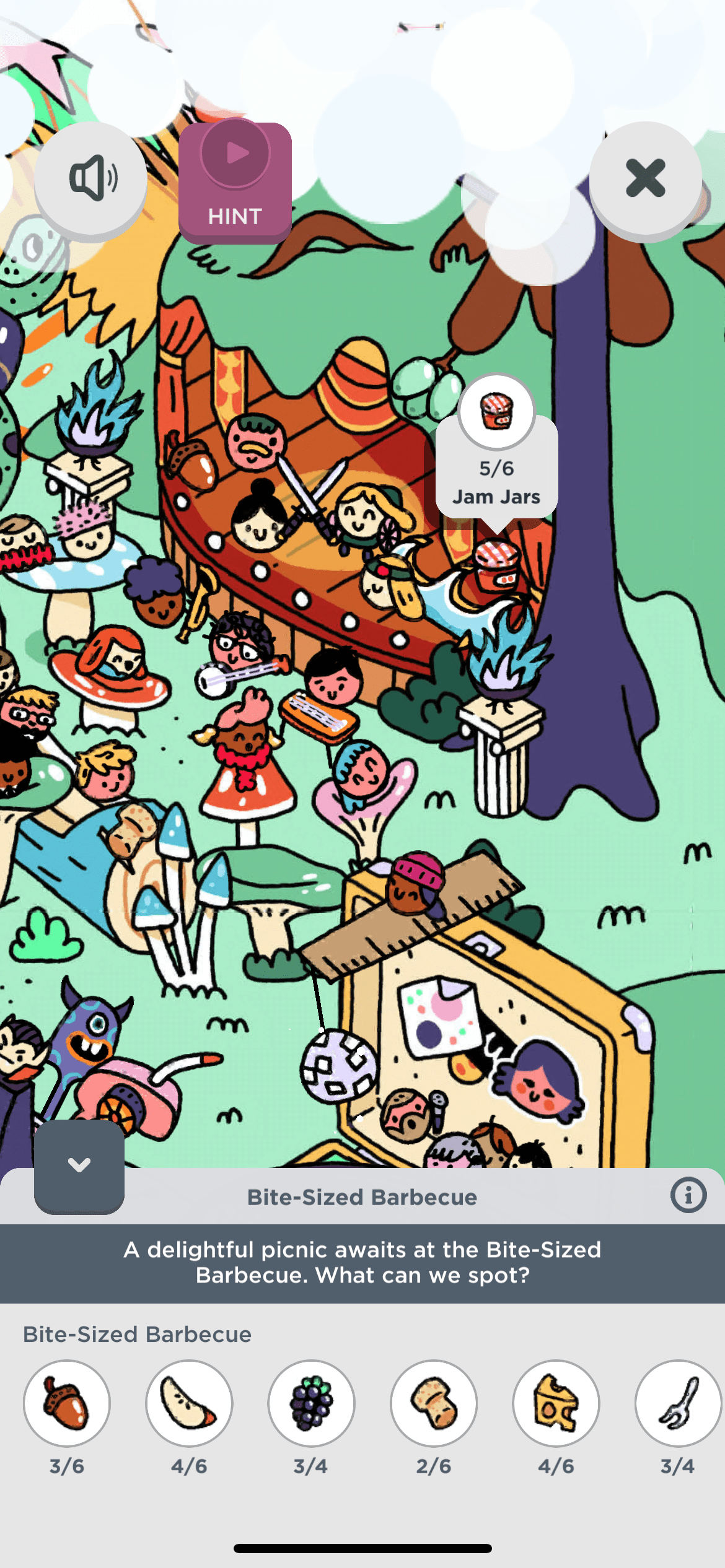Select the grapes item showing 3/4

point(311,1403)
